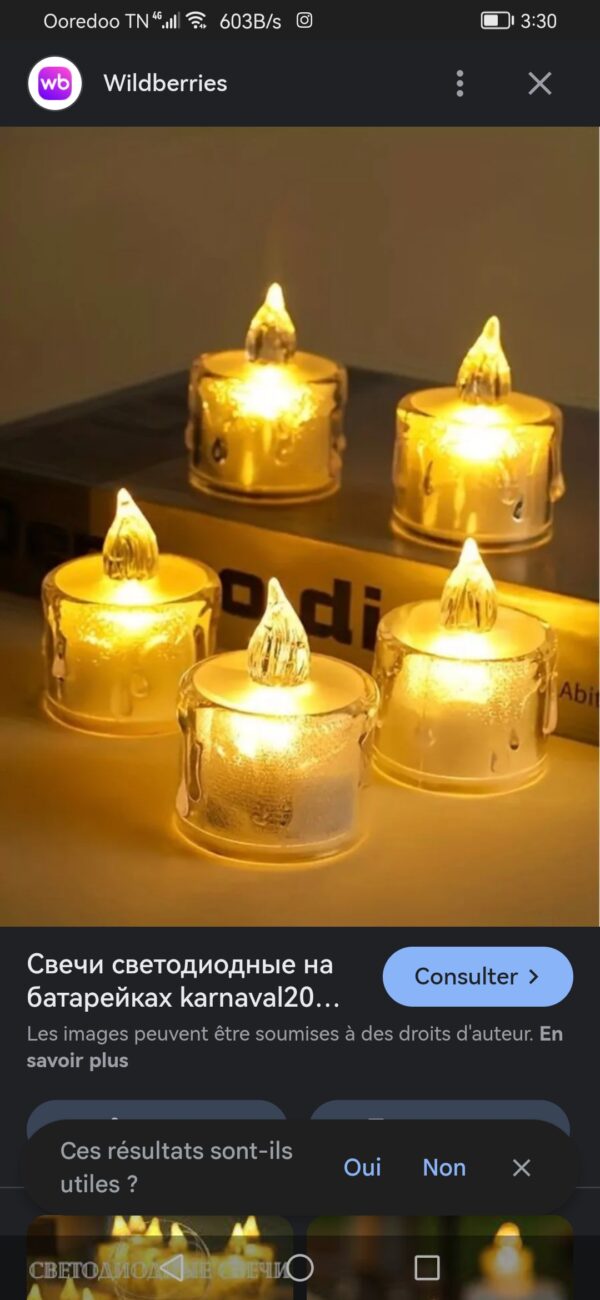Answer Non to the usefulness prompt
The height and width of the screenshot is (1300, 600).
coord(444,1167)
